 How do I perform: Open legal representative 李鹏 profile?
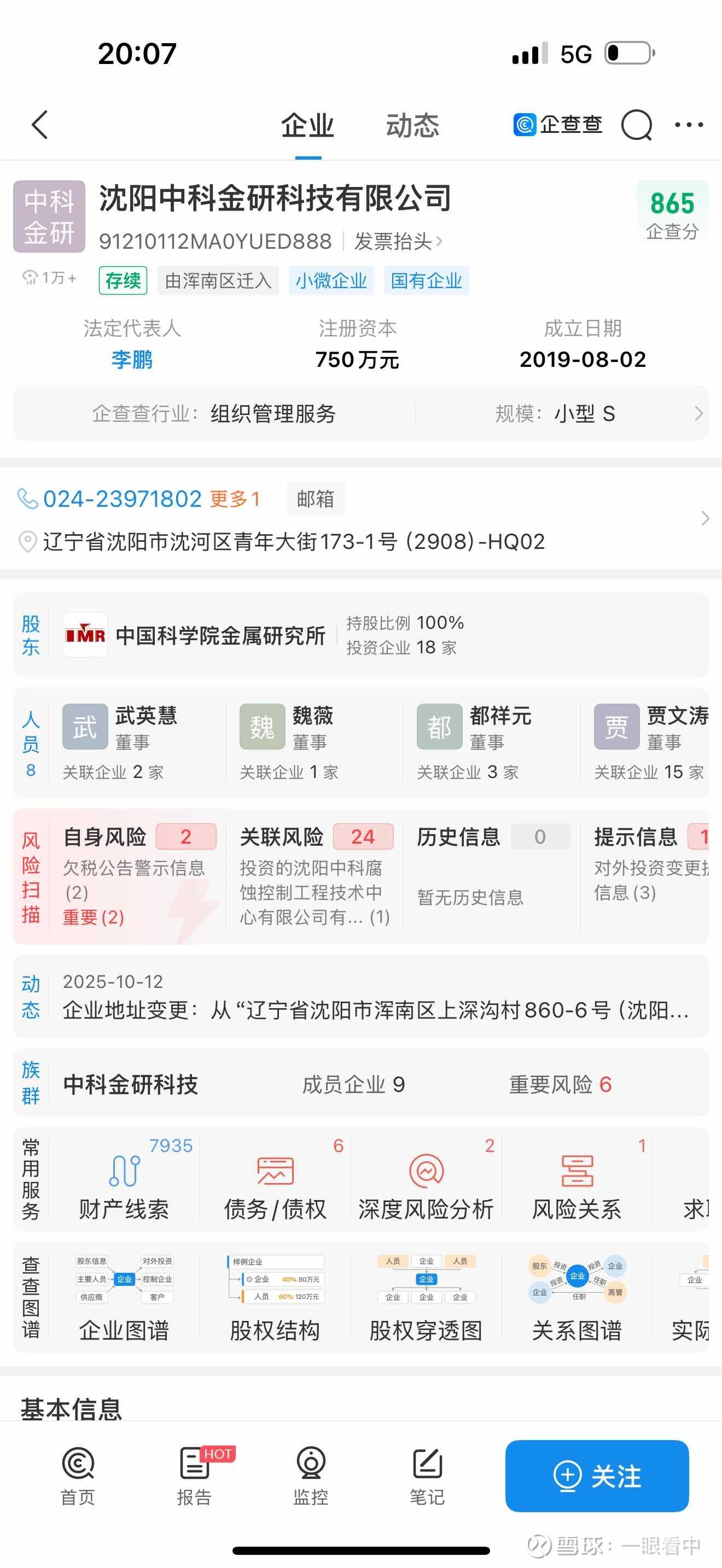coord(131,360)
